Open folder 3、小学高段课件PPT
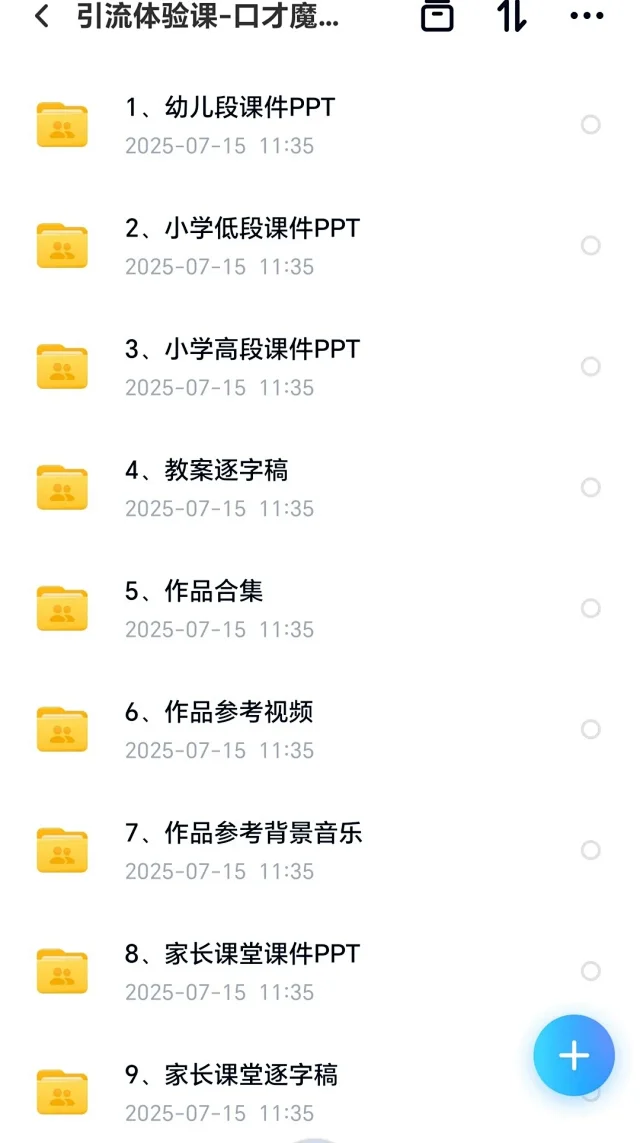 320,367
